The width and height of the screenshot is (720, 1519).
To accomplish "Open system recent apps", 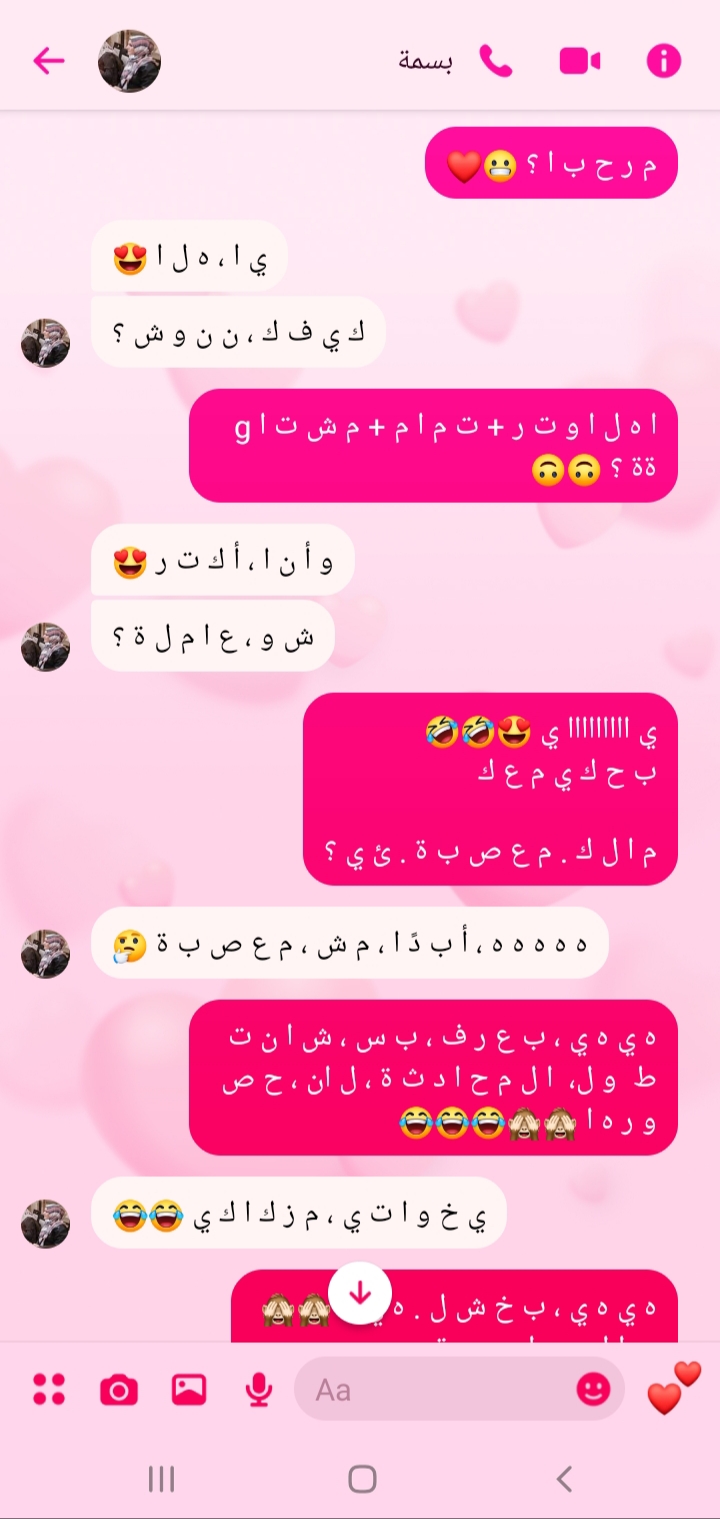I will pyautogui.click(x=161, y=1479).
